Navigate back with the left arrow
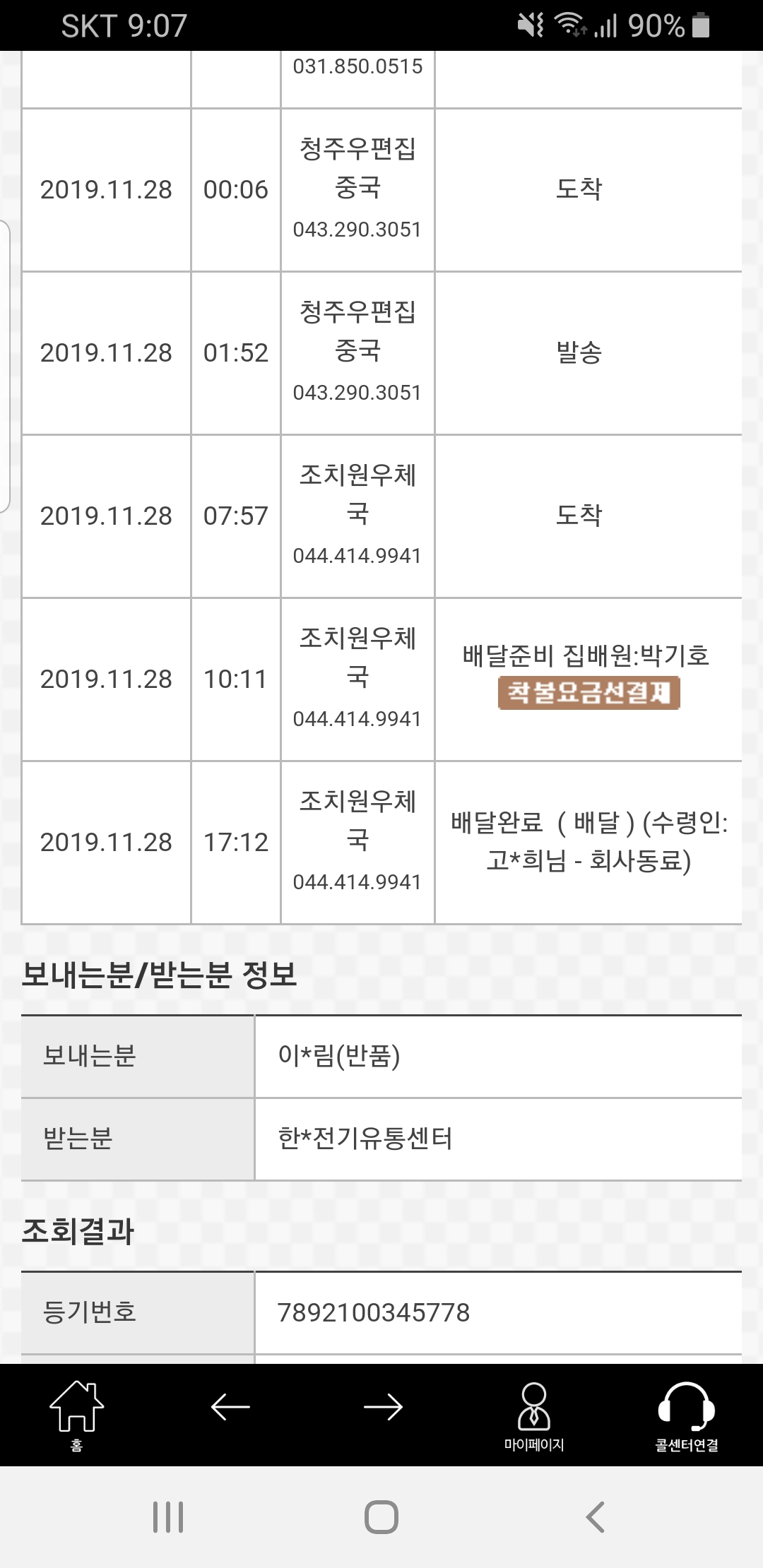763x1568 pixels. pos(230,1407)
